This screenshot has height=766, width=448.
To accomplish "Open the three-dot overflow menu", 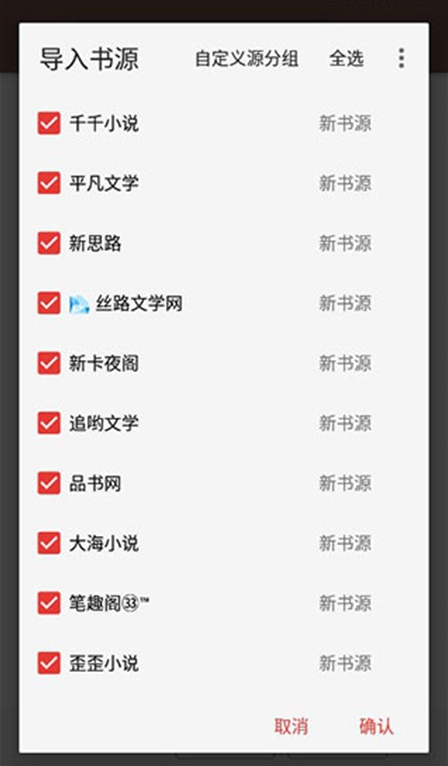I will [401, 58].
